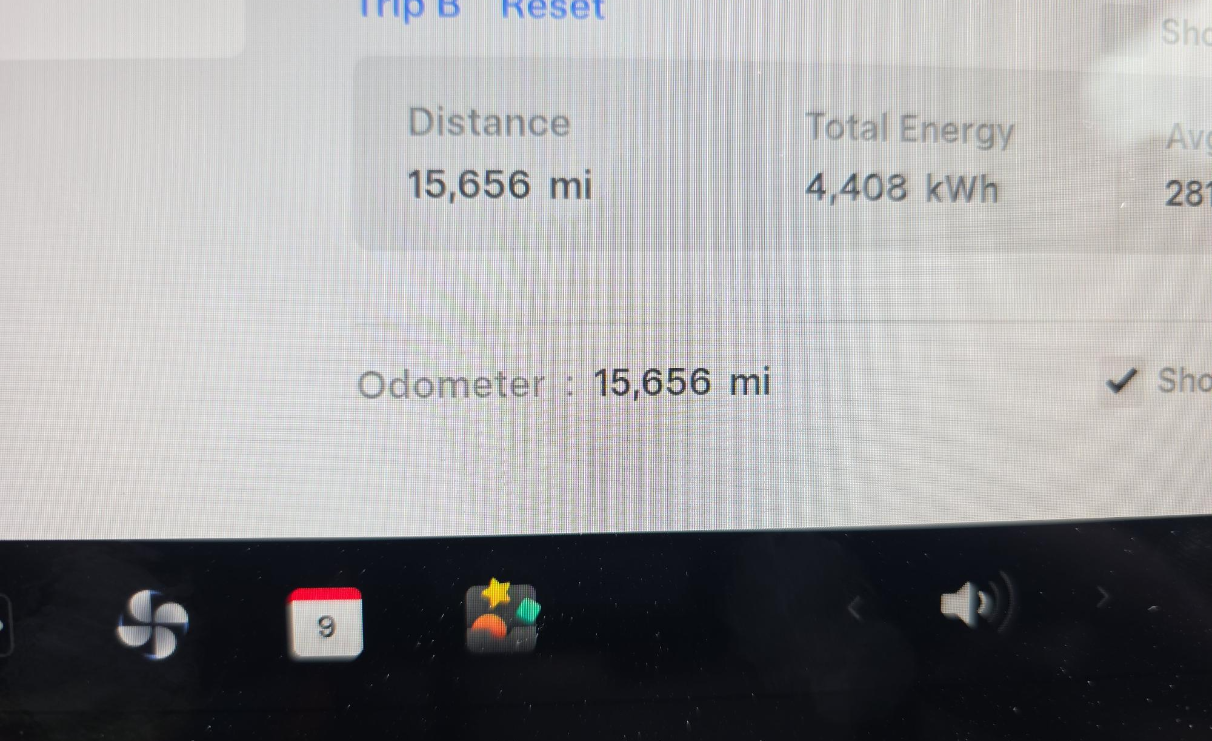Viewport: 1212px width, 741px height.
Task: Tap the speaker volume icon
Action: [x=973, y=604]
